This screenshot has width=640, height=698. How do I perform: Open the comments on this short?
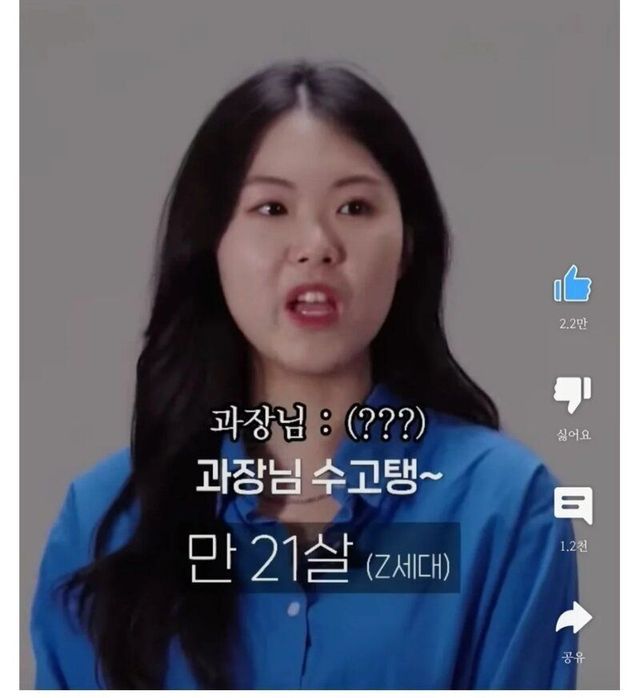pos(573,506)
